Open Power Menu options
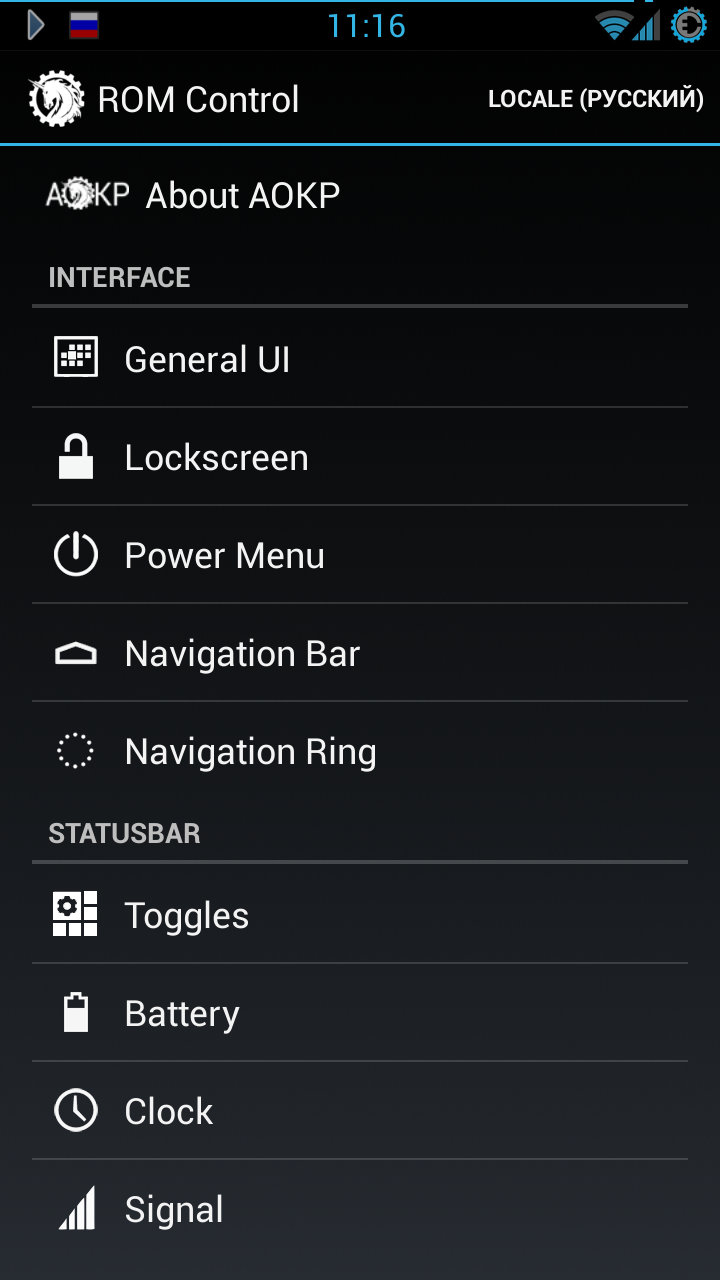 [360, 555]
